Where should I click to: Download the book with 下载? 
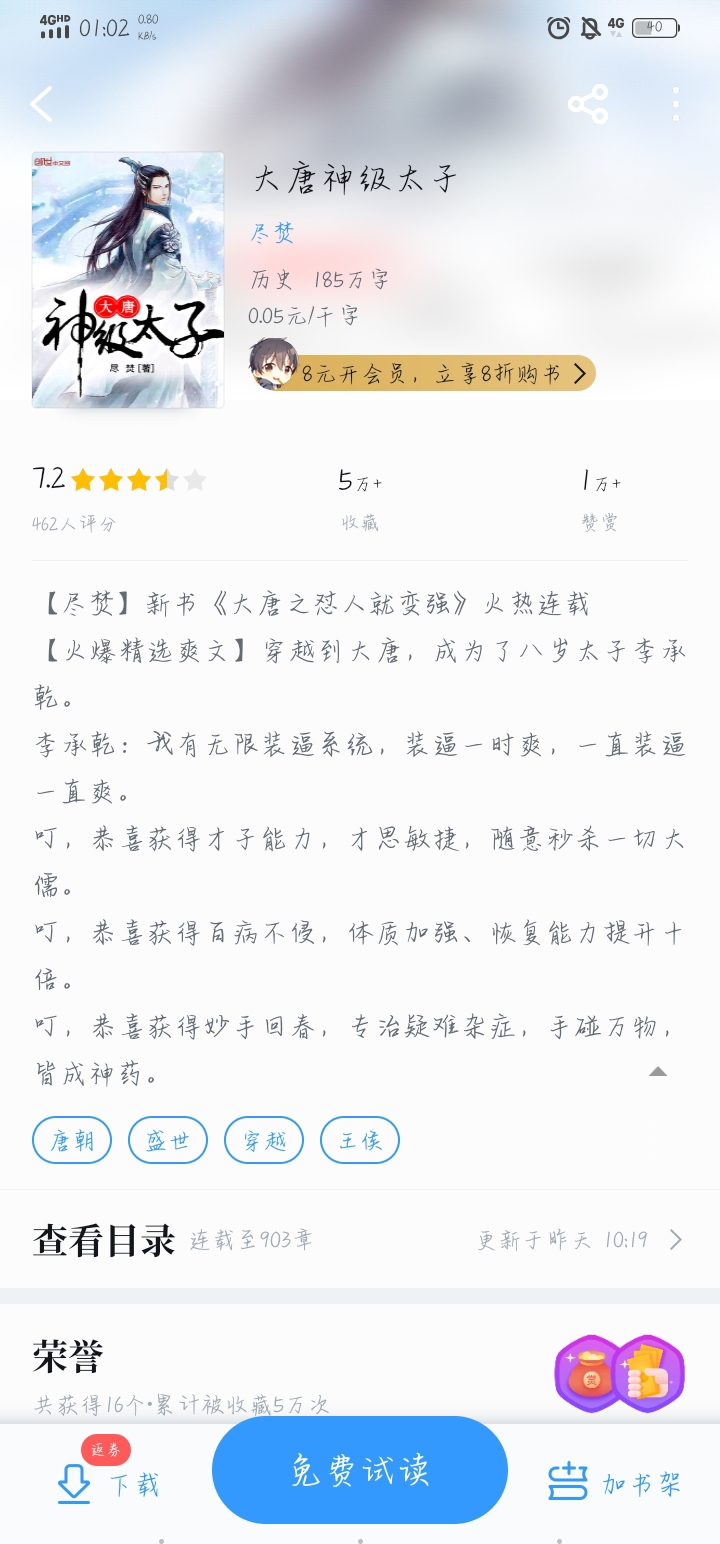click(x=108, y=1484)
